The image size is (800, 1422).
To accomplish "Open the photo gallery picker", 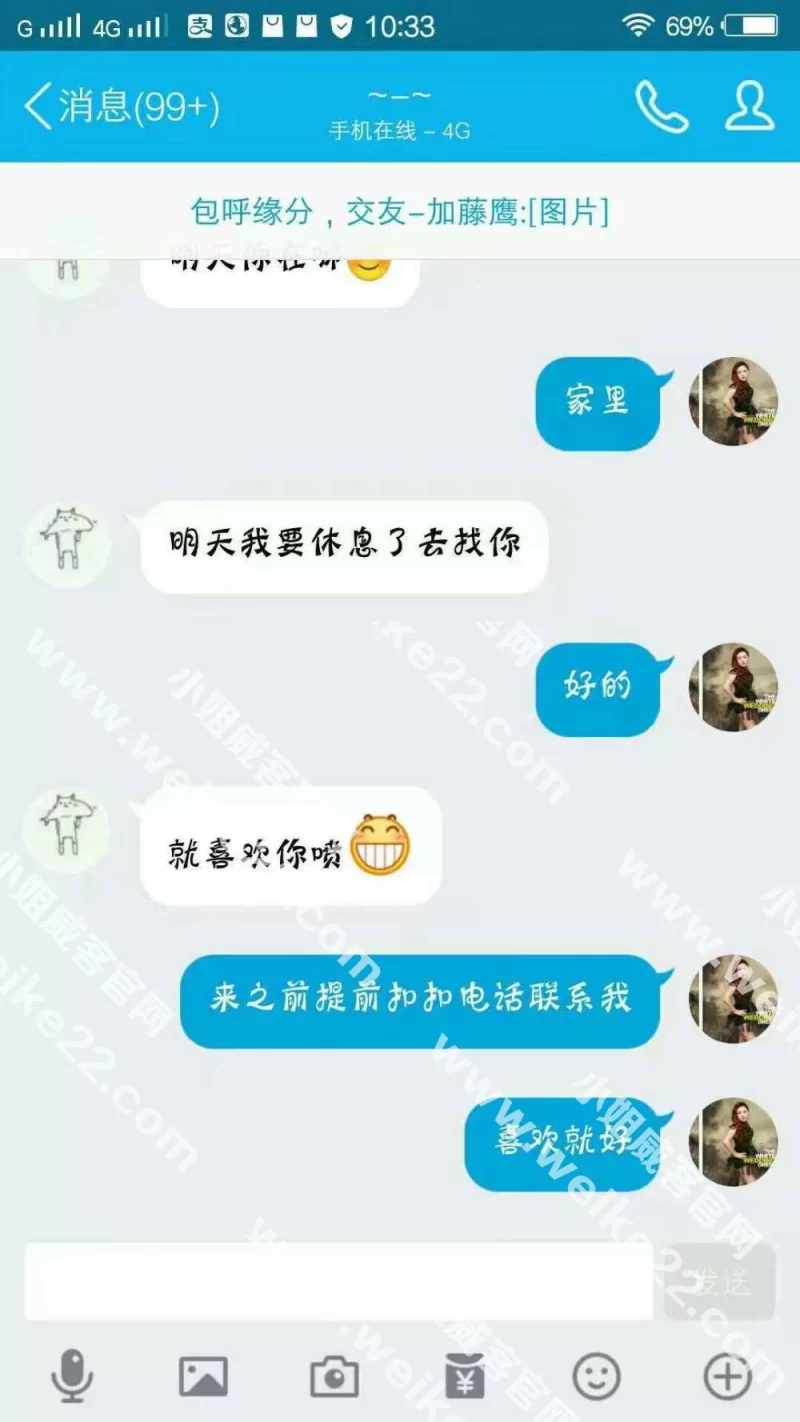I will (x=203, y=1377).
